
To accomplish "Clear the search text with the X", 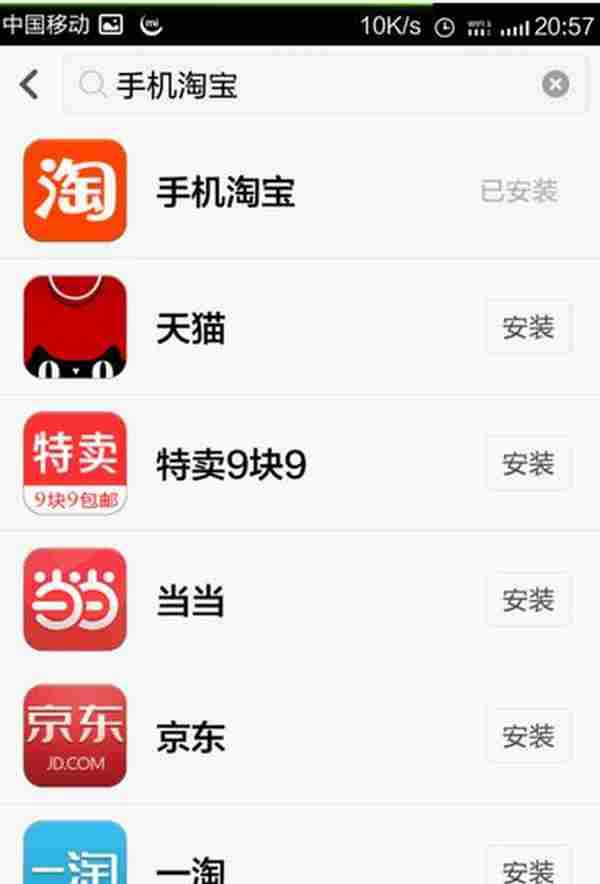I will coord(556,85).
